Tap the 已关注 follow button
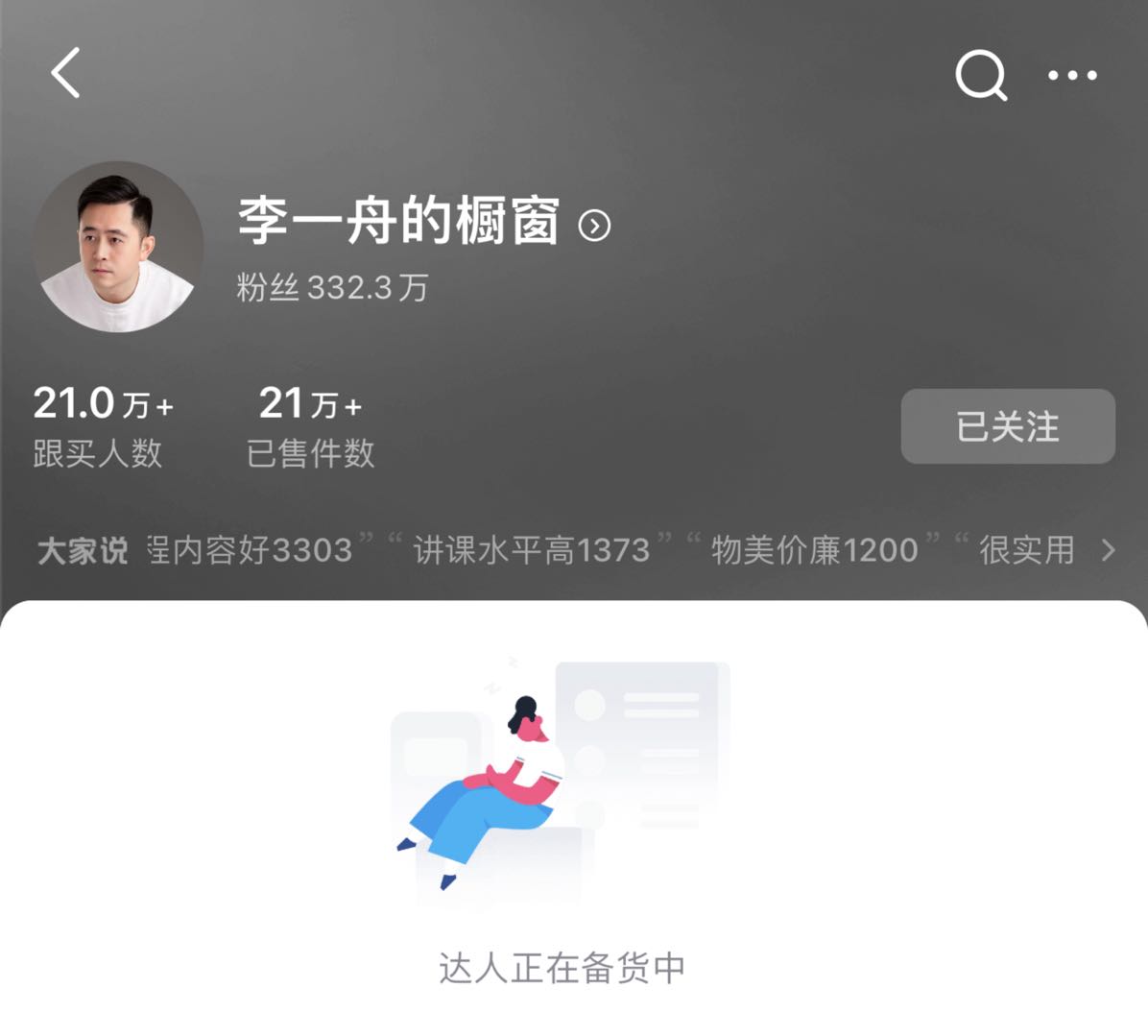Image resolution: width=1148 pixels, height=1036 pixels. pos(1007,426)
